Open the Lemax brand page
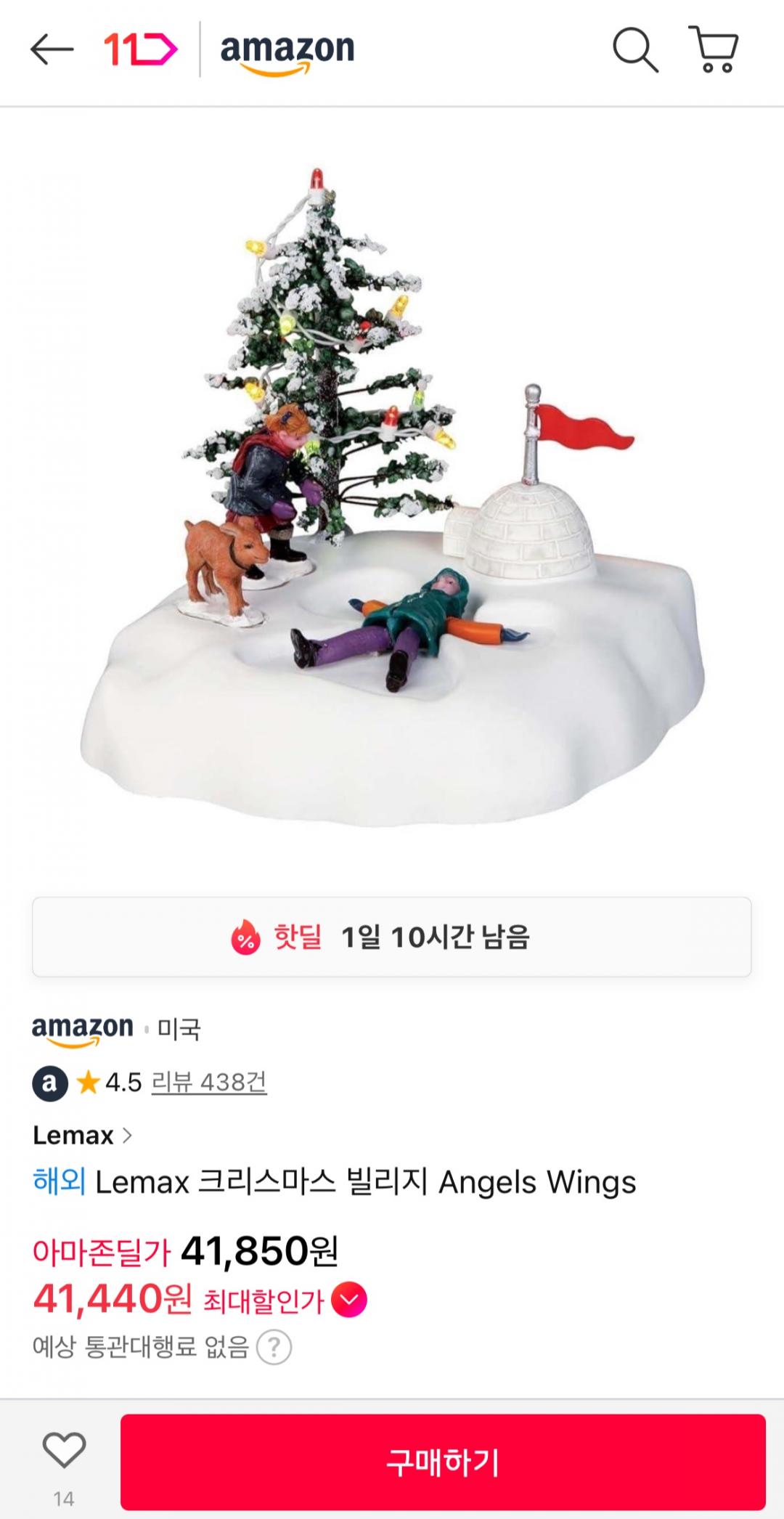 click(82, 1135)
